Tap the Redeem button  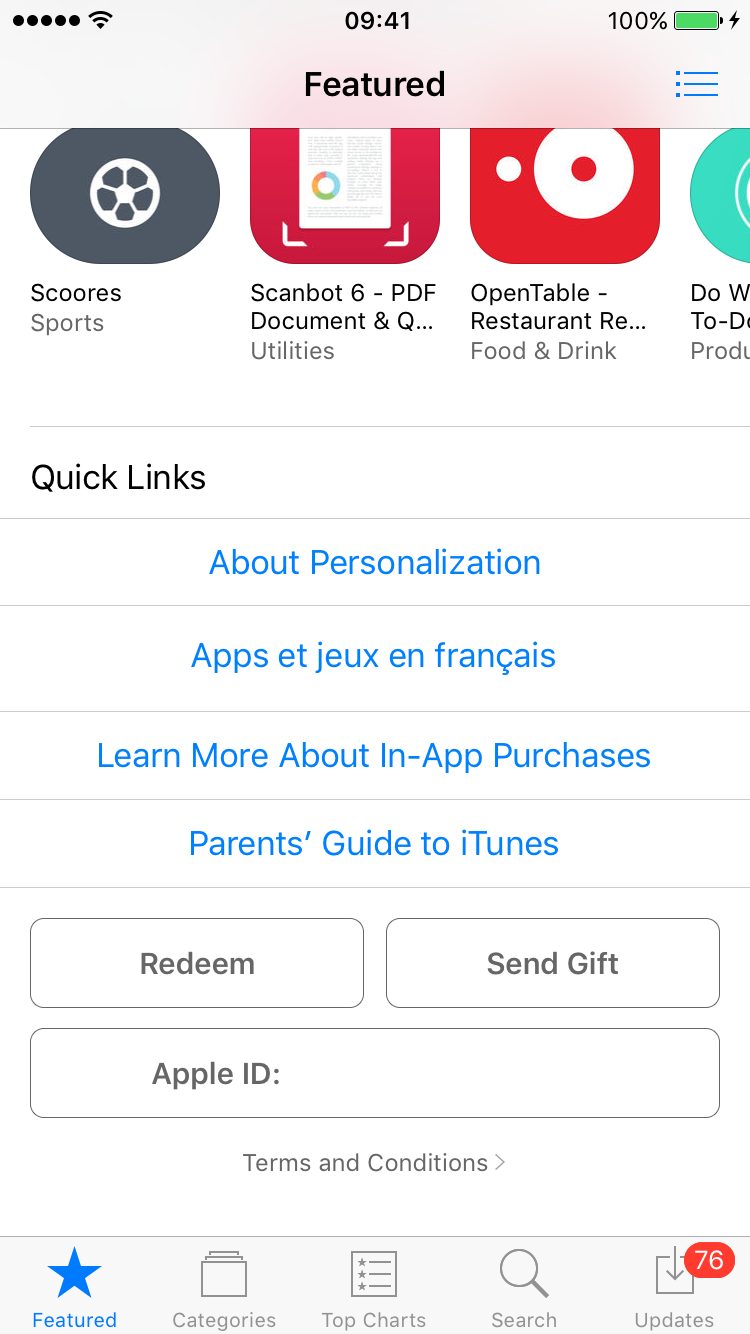click(x=197, y=963)
